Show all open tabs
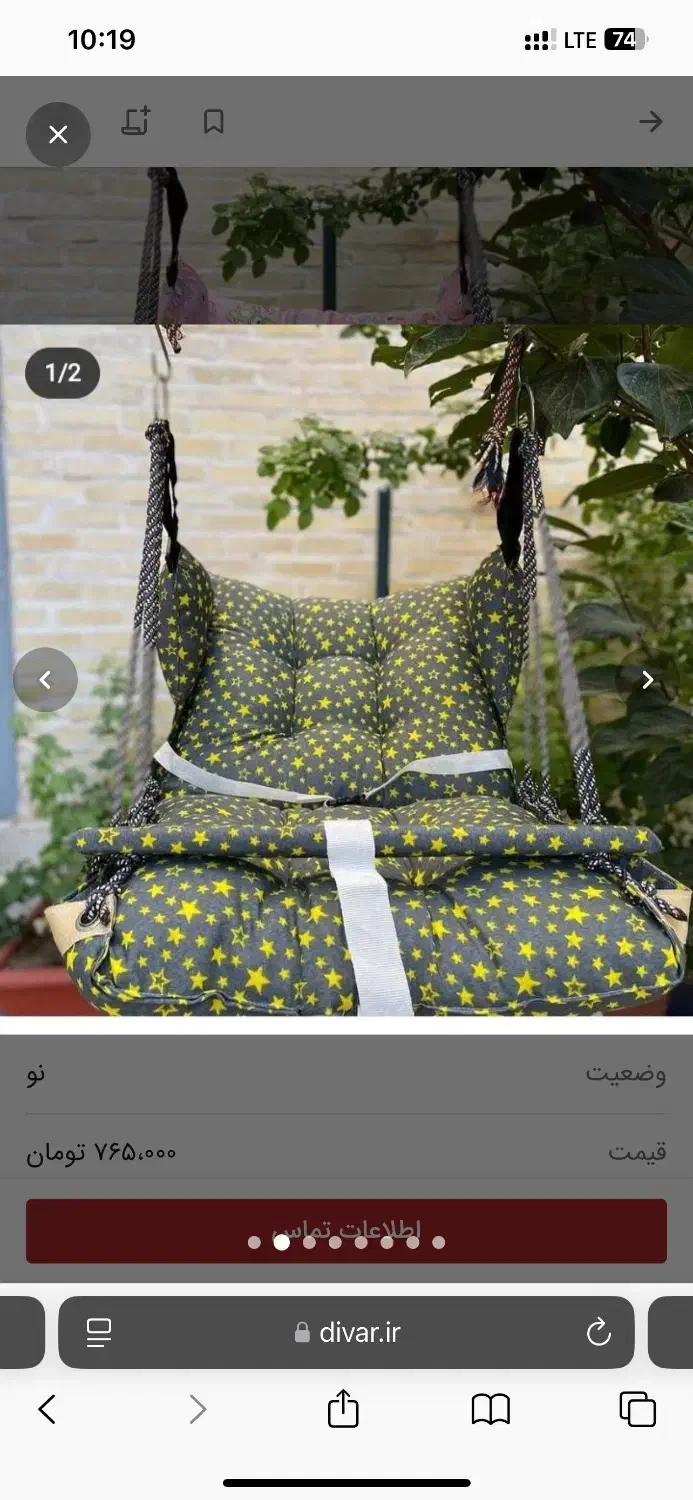 (637, 1409)
